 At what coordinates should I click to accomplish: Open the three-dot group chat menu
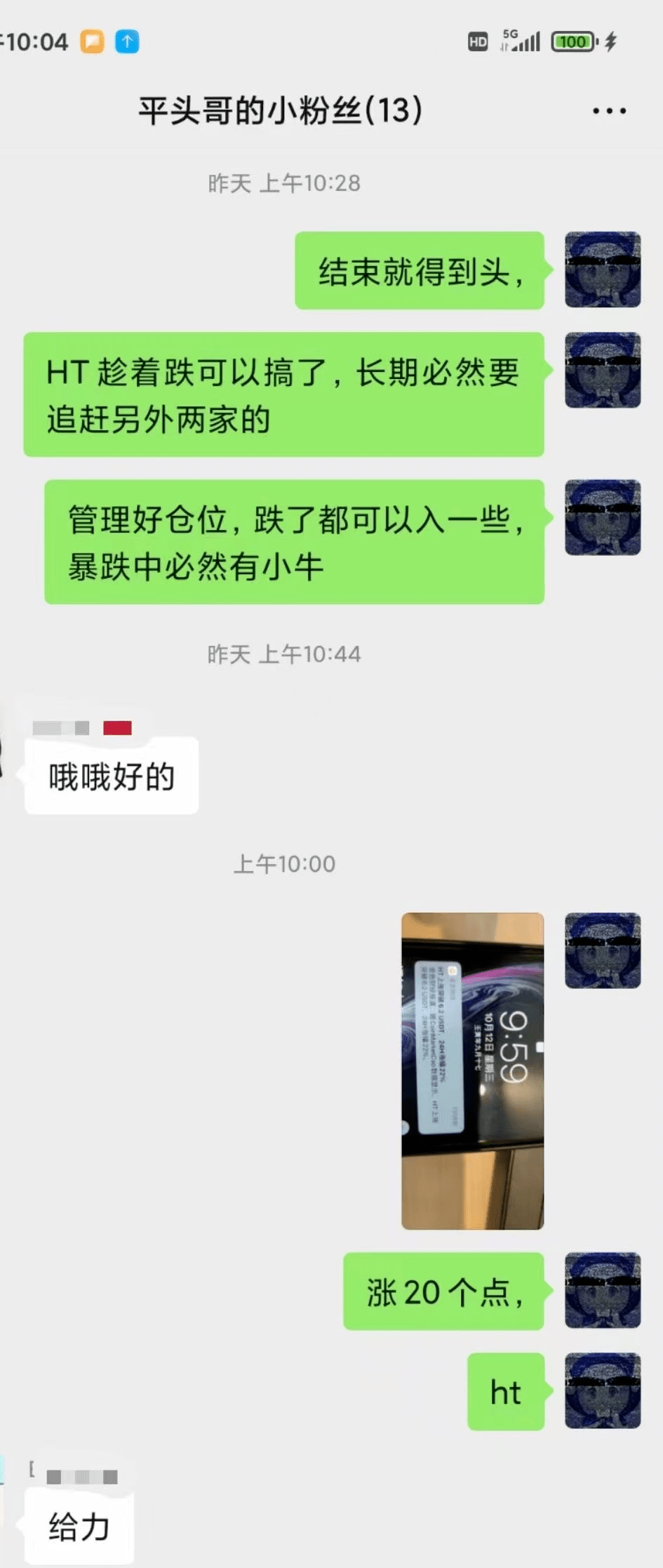click(609, 111)
